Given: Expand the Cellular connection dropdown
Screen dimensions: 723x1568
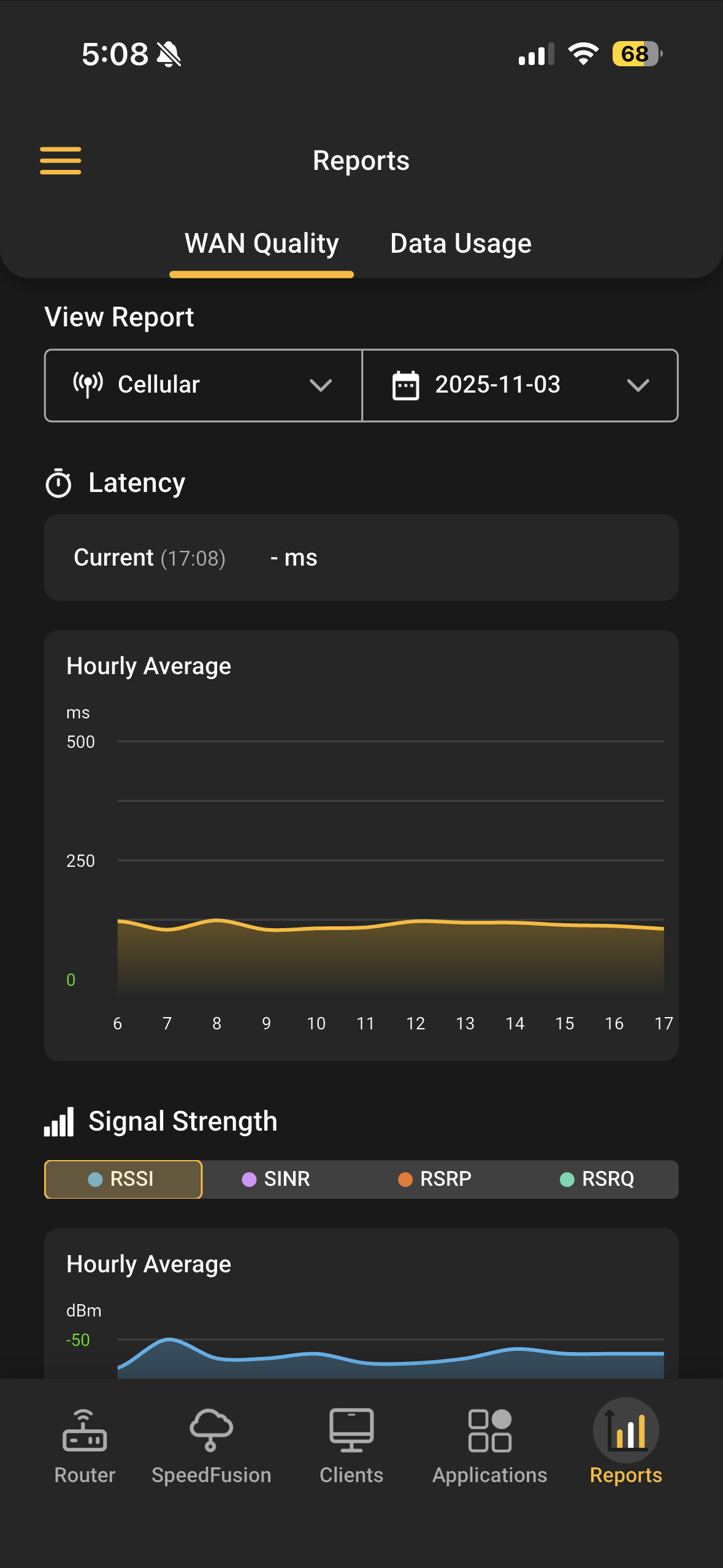Looking at the screenshot, I should click(x=203, y=385).
